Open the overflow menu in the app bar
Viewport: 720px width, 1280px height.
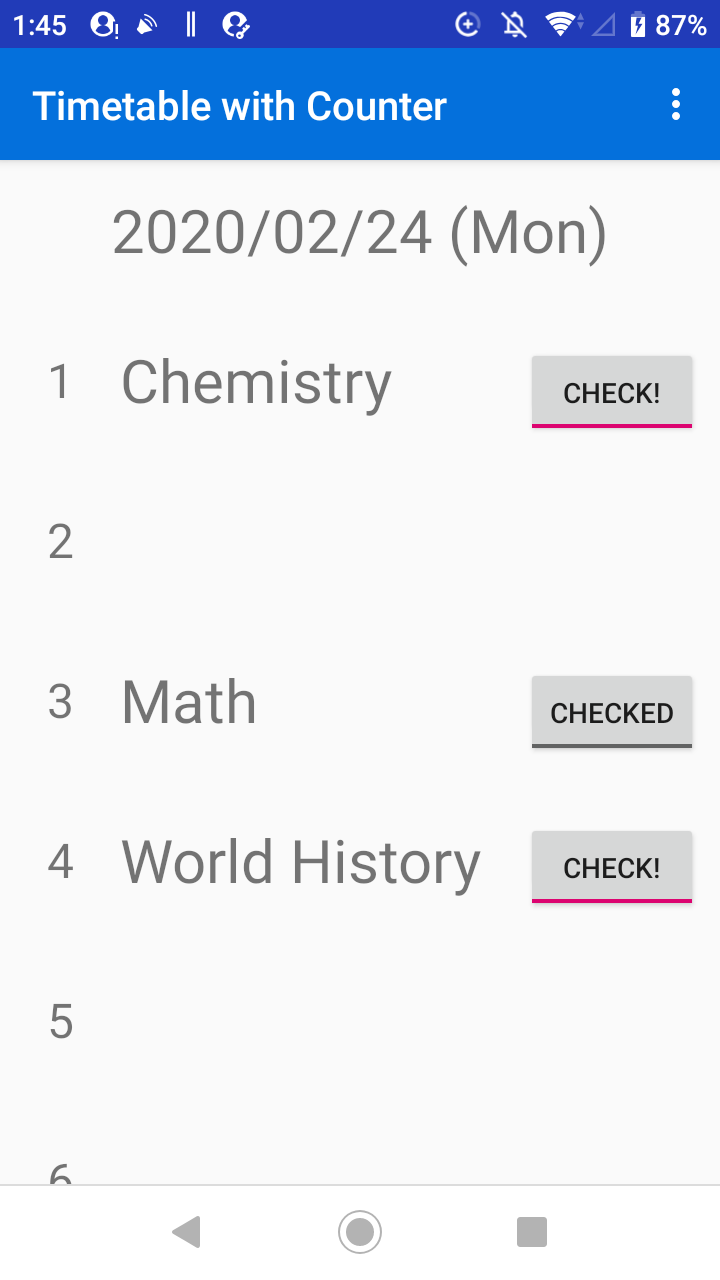click(x=675, y=104)
